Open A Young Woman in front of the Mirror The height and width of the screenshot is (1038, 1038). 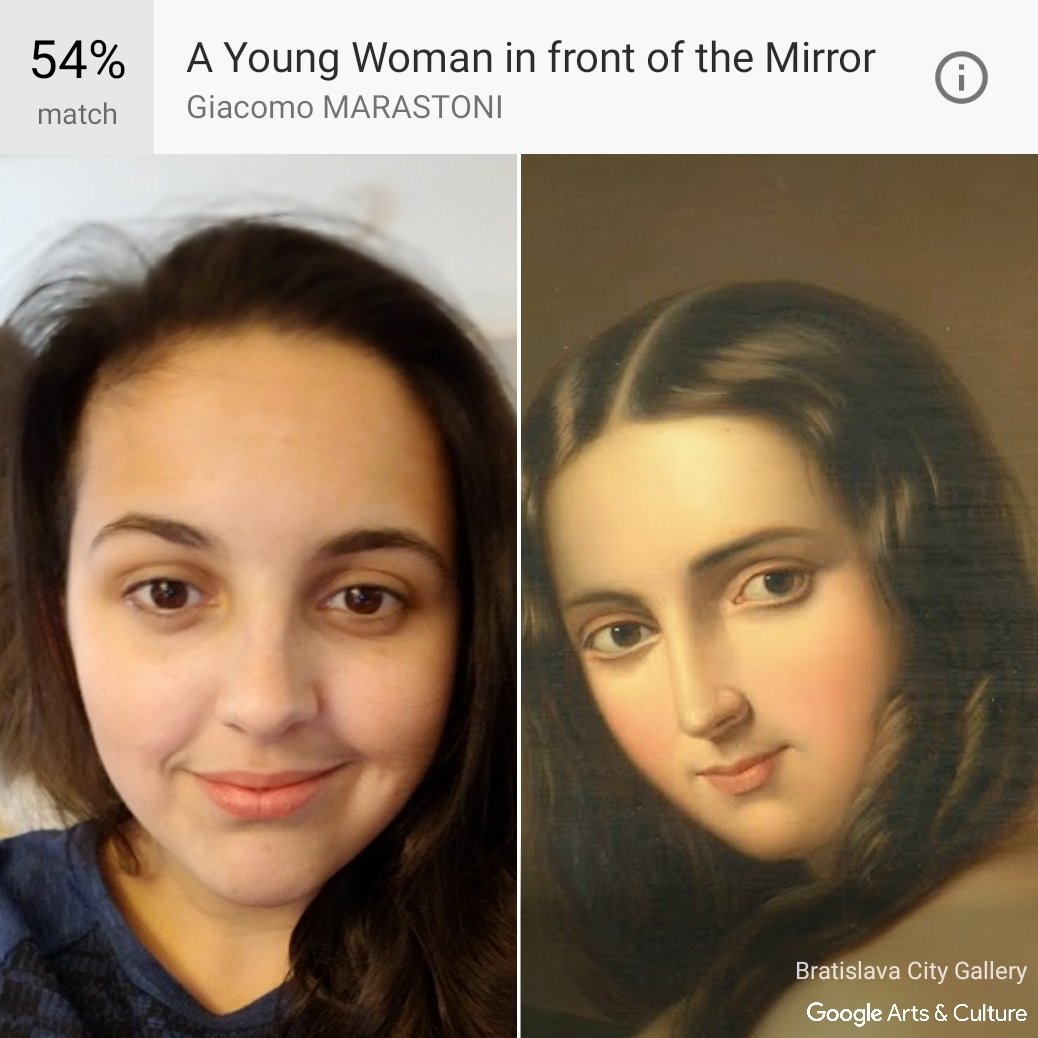530,60
